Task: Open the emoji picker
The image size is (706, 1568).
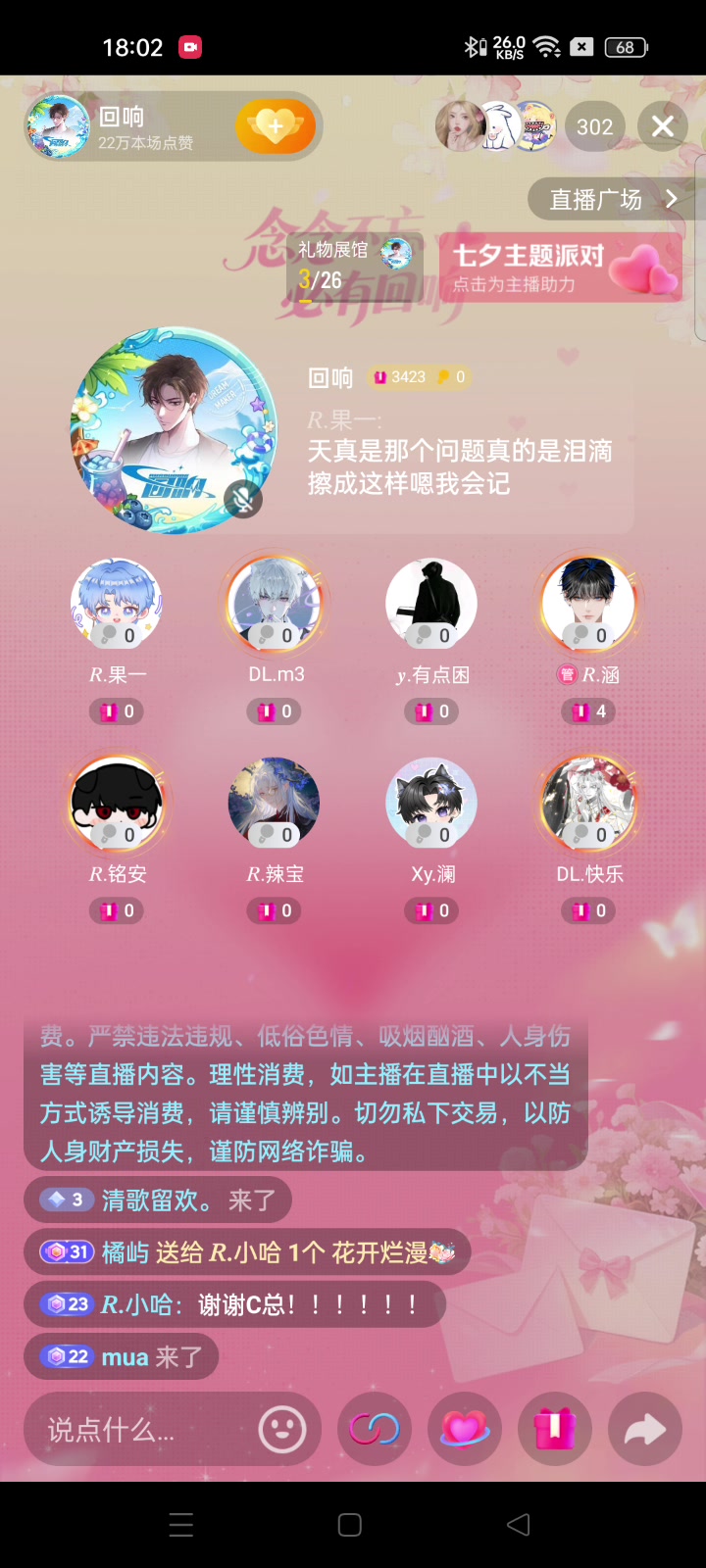Action: pyautogui.click(x=282, y=1430)
